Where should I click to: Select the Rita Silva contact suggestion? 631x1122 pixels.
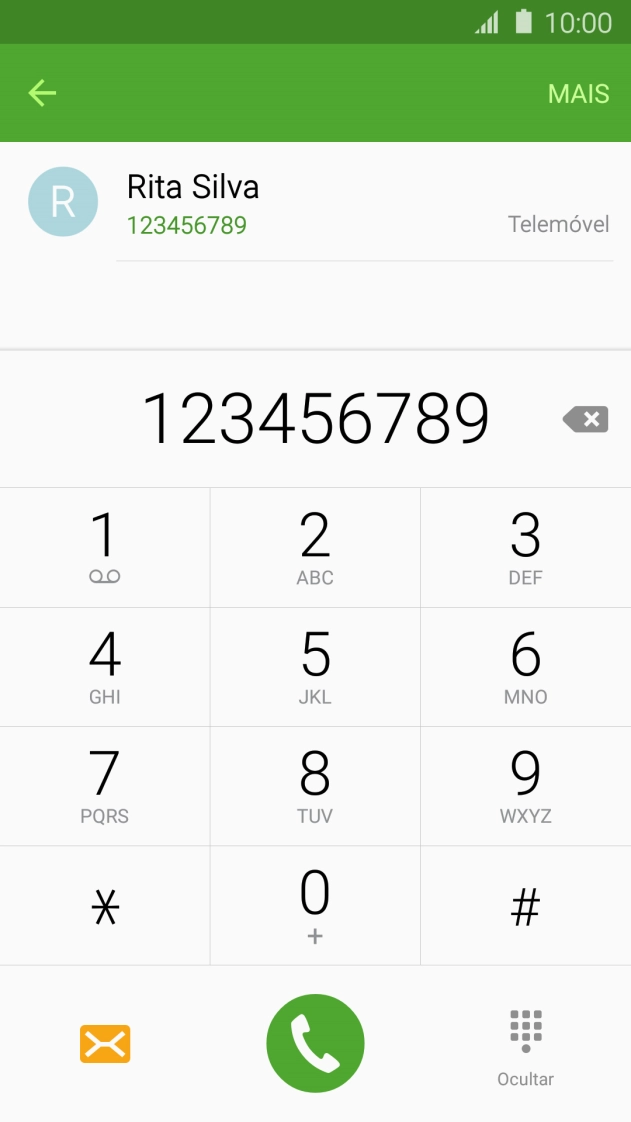click(x=316, y=205)
